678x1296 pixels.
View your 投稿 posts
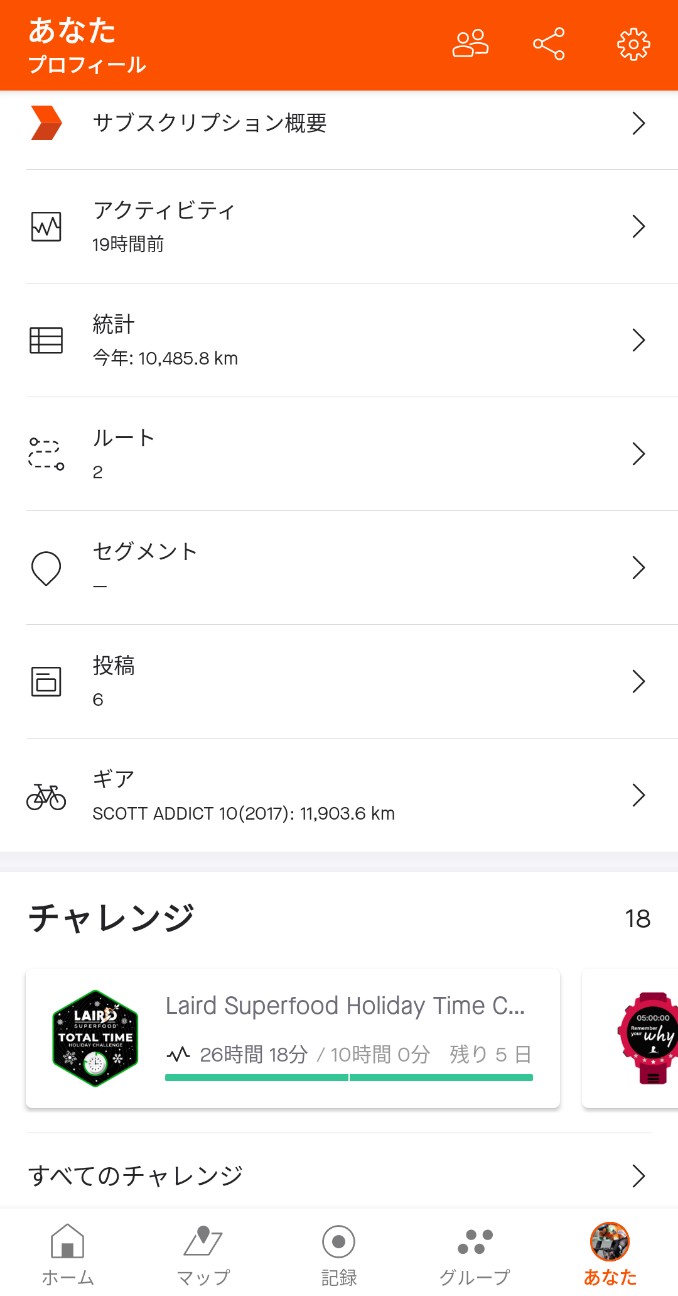pyautogui.click(x=339, y=682)
